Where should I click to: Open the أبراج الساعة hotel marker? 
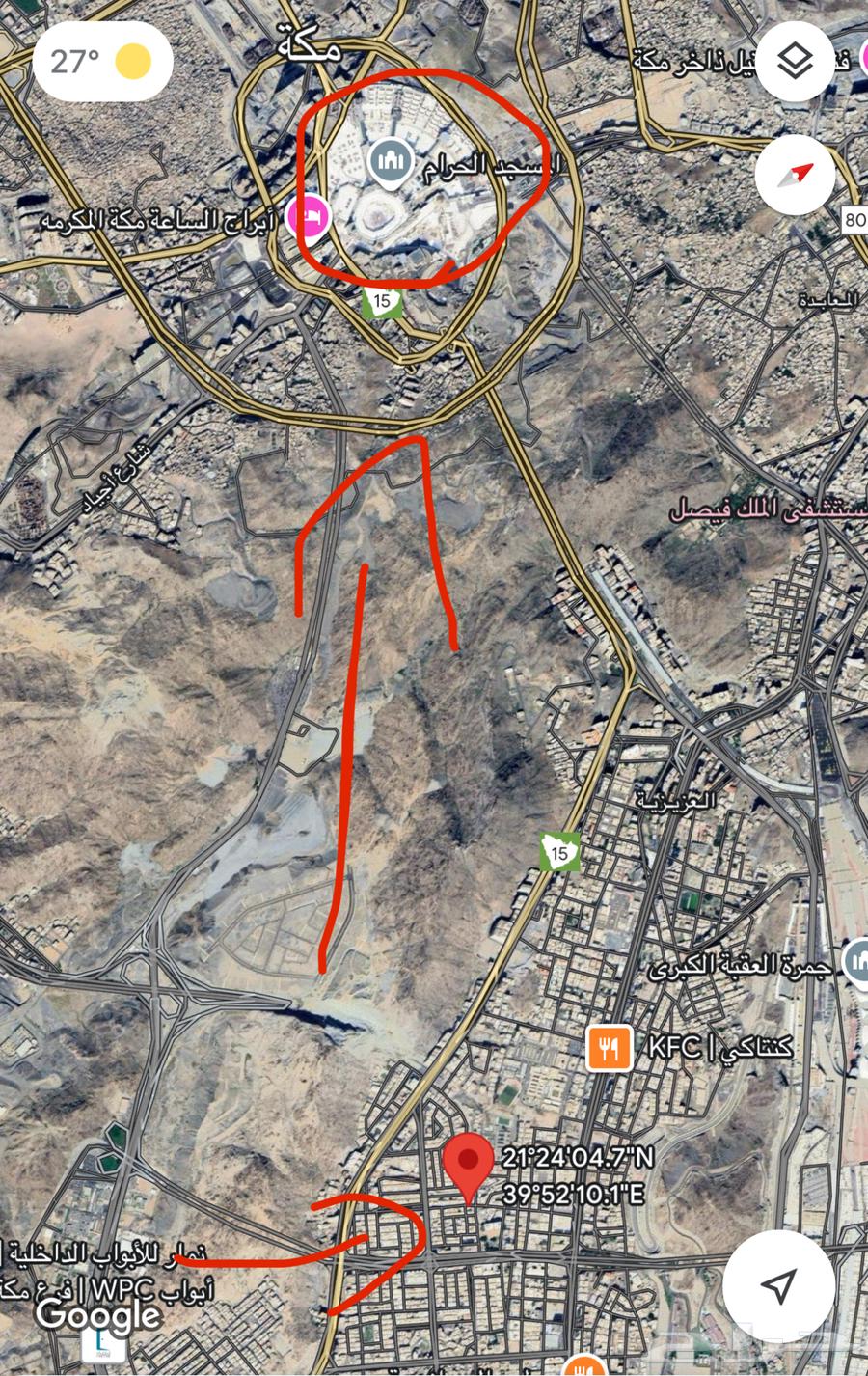click(312, 217)
